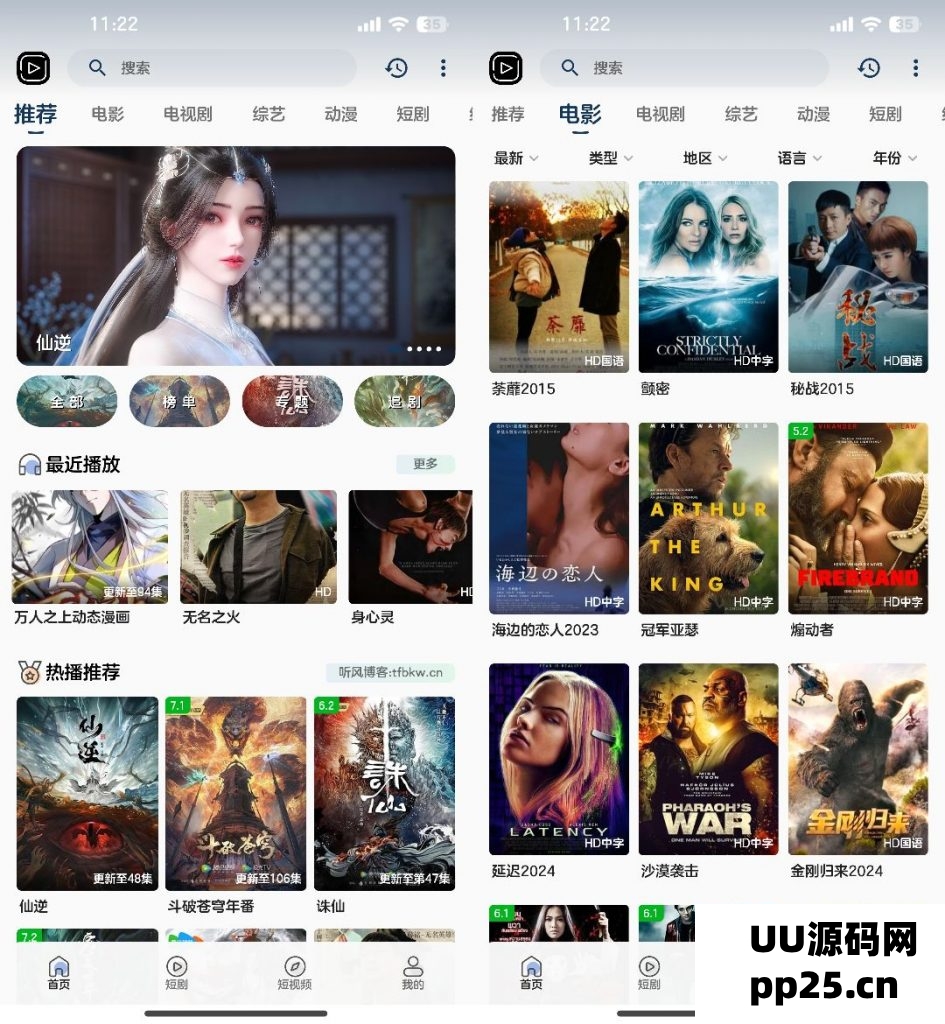Open watch history via the clock icon
Image resolution: width=945 pixels, height=1024 pixels.
pos(396,67)
